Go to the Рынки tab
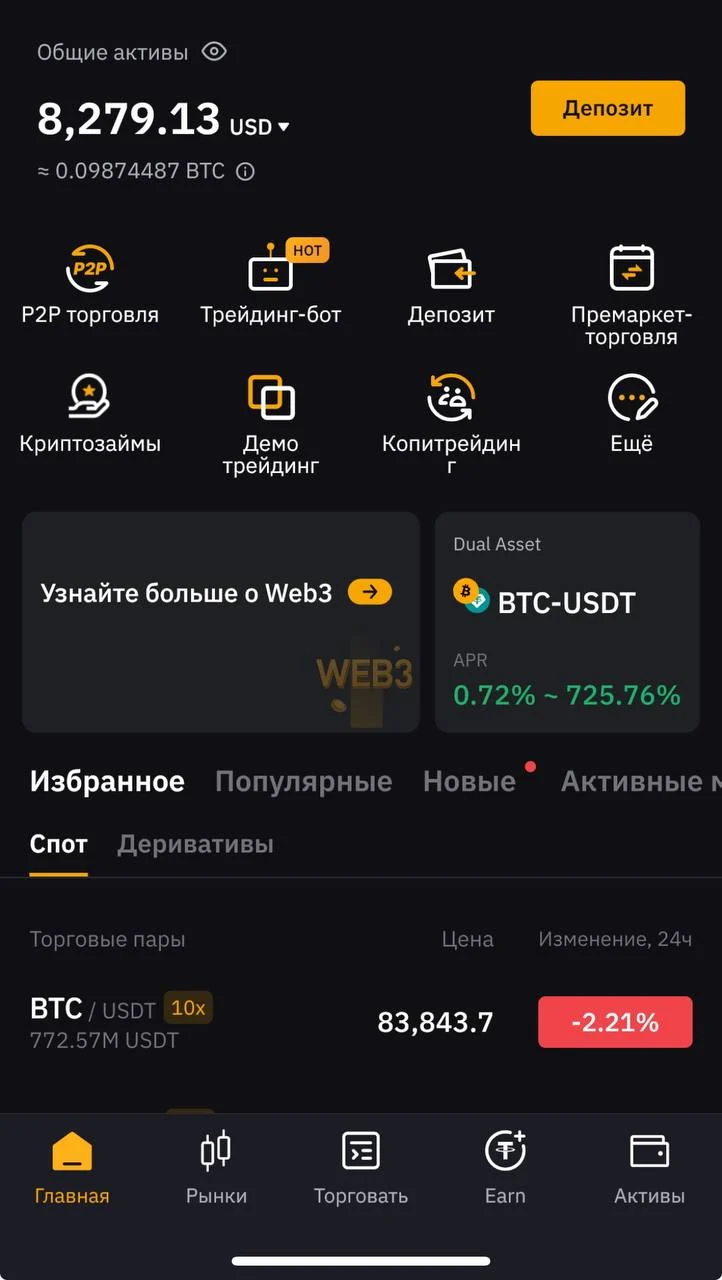This screenshot has width=722, height=1280. pos(216,1168)
